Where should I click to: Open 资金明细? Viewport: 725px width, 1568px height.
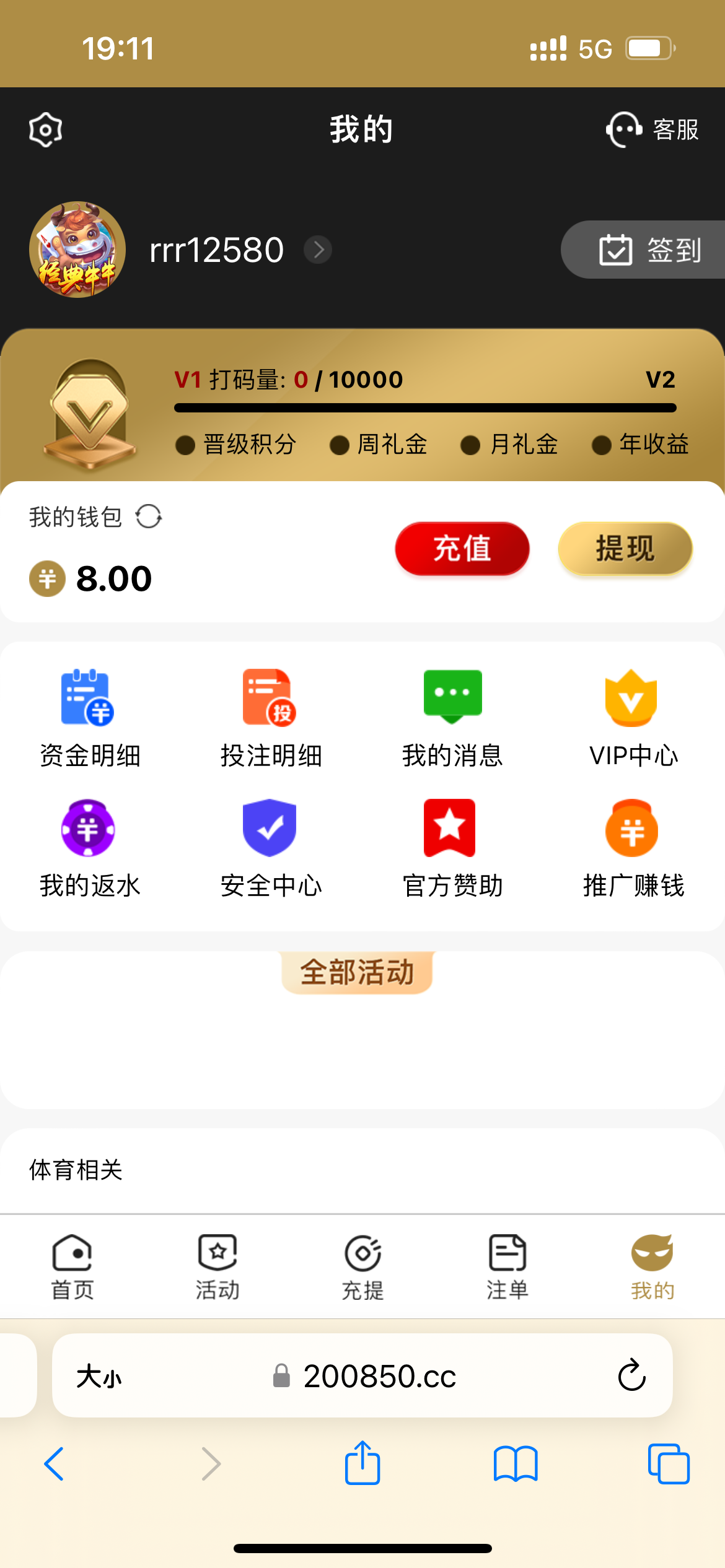tap(90, 718)
